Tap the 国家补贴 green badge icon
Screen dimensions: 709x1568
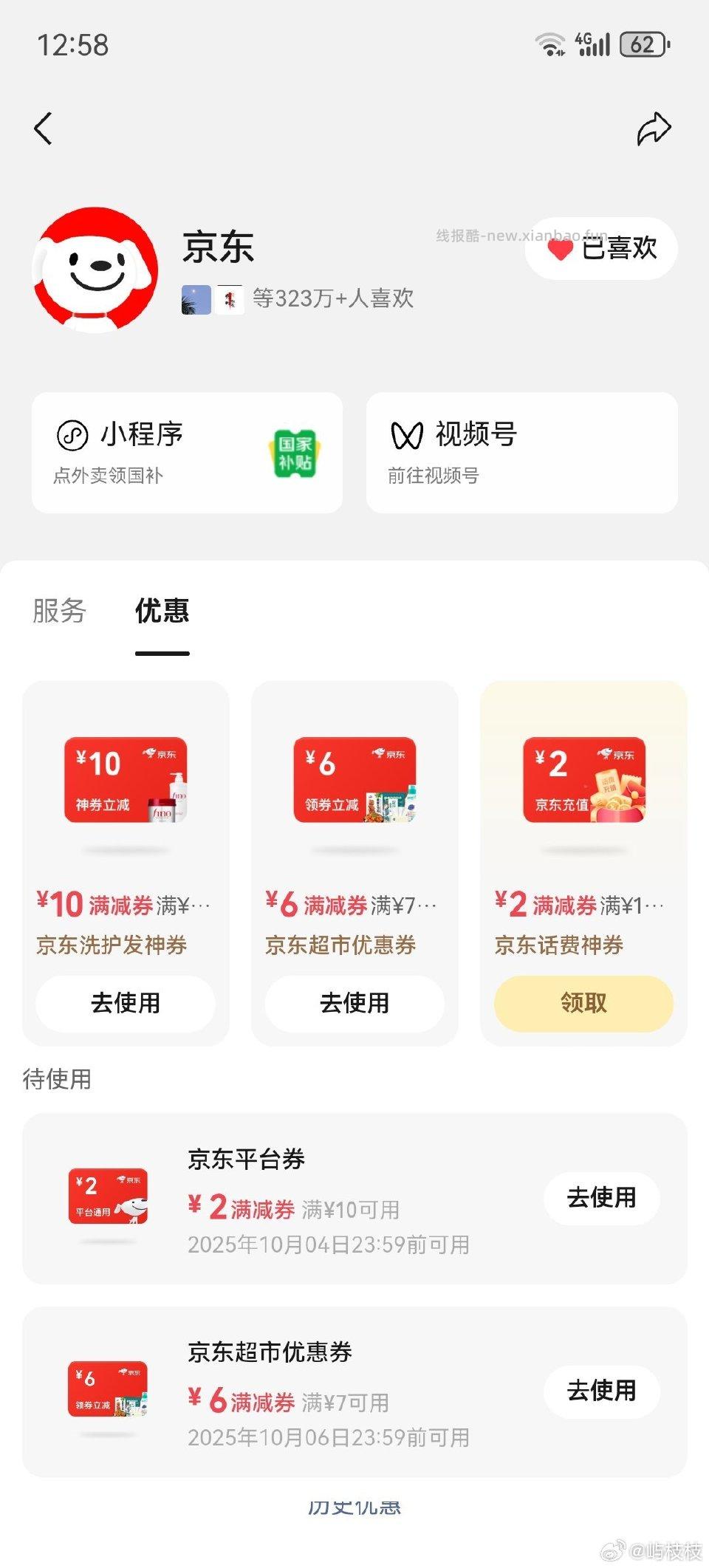[295, 453]
